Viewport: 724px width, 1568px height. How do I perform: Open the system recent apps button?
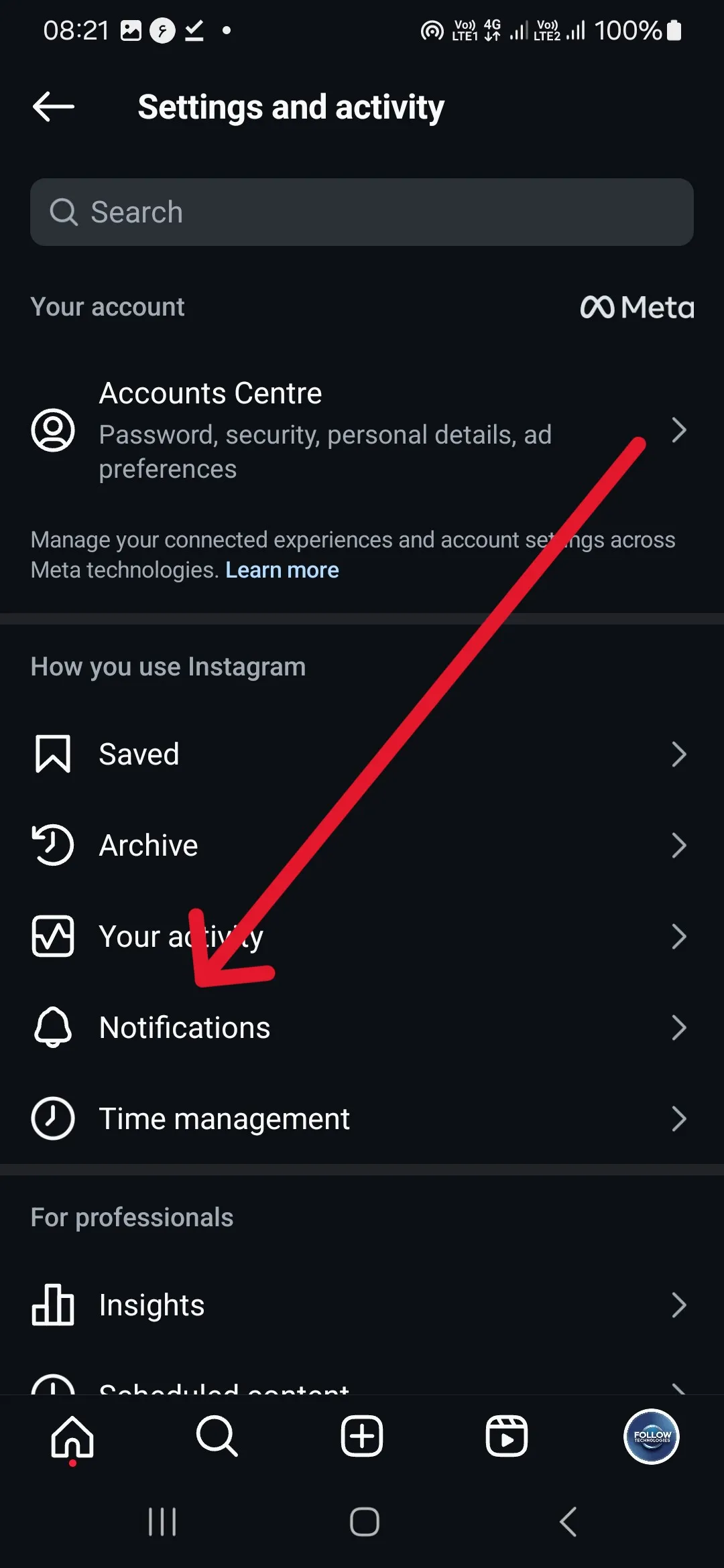pyautogui.click(x=162, y=1522)
